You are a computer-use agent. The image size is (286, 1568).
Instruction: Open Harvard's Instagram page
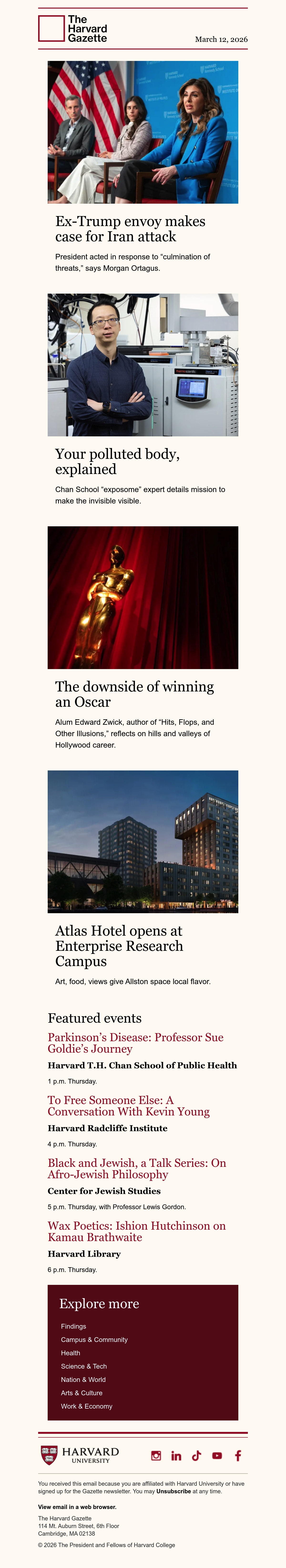156,1455
